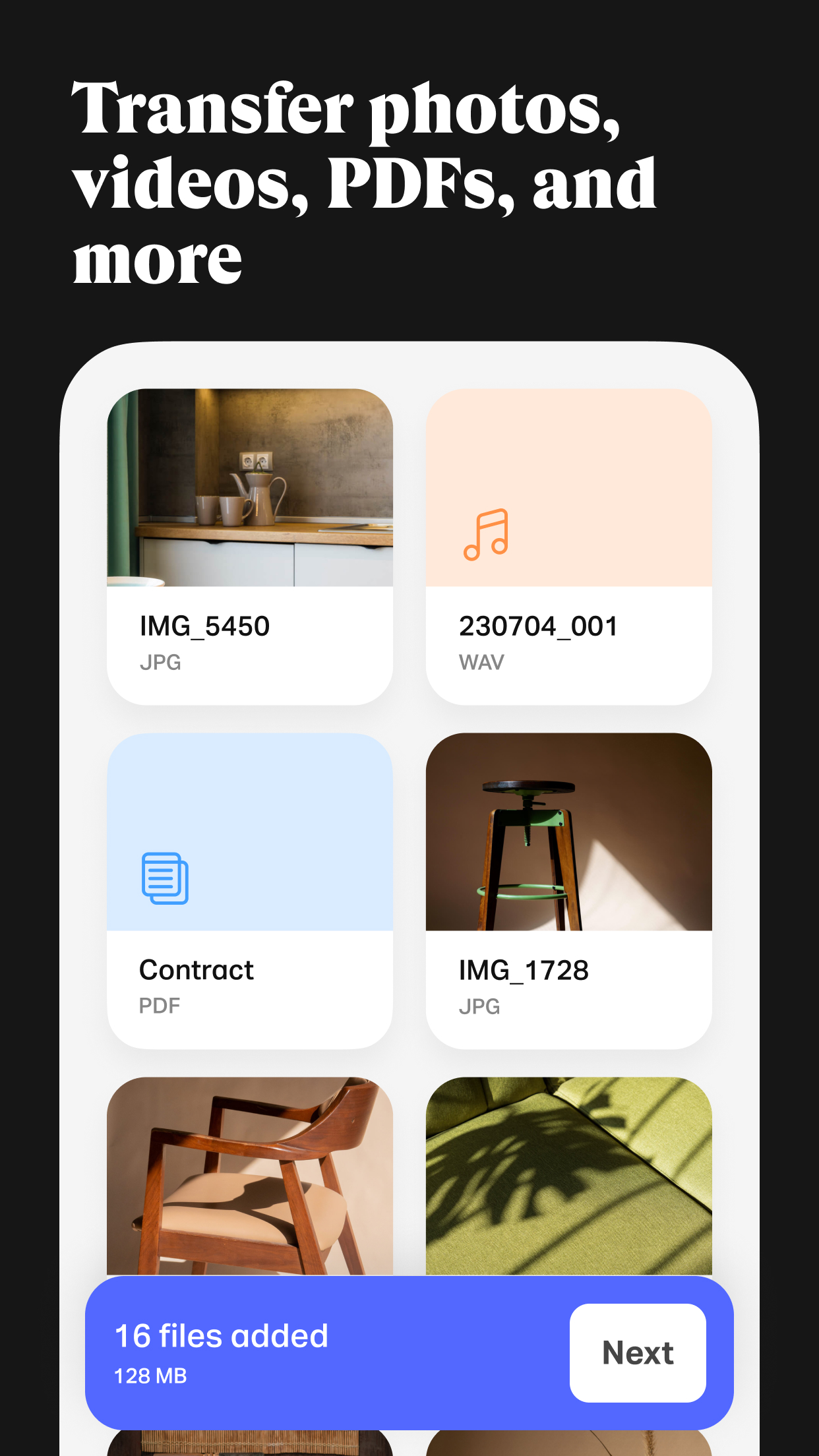Select the wooden chair photo at bottom left

249,1180
